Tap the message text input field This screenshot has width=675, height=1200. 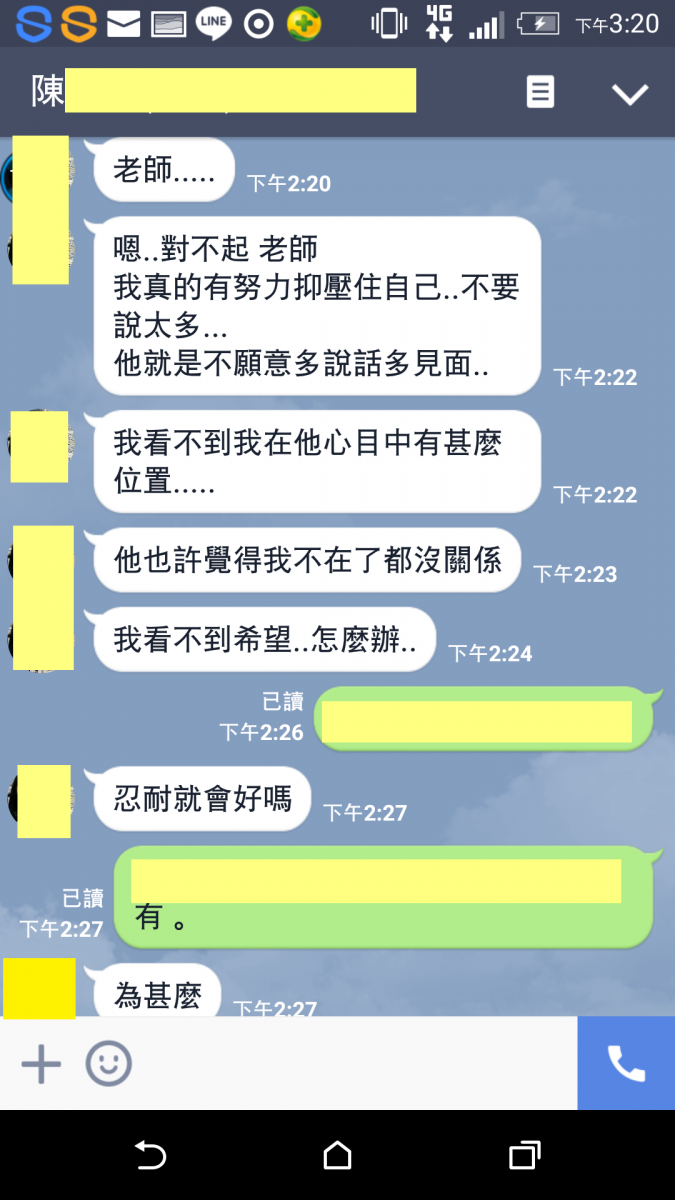pyautogui.click(x=350, y=1064)
